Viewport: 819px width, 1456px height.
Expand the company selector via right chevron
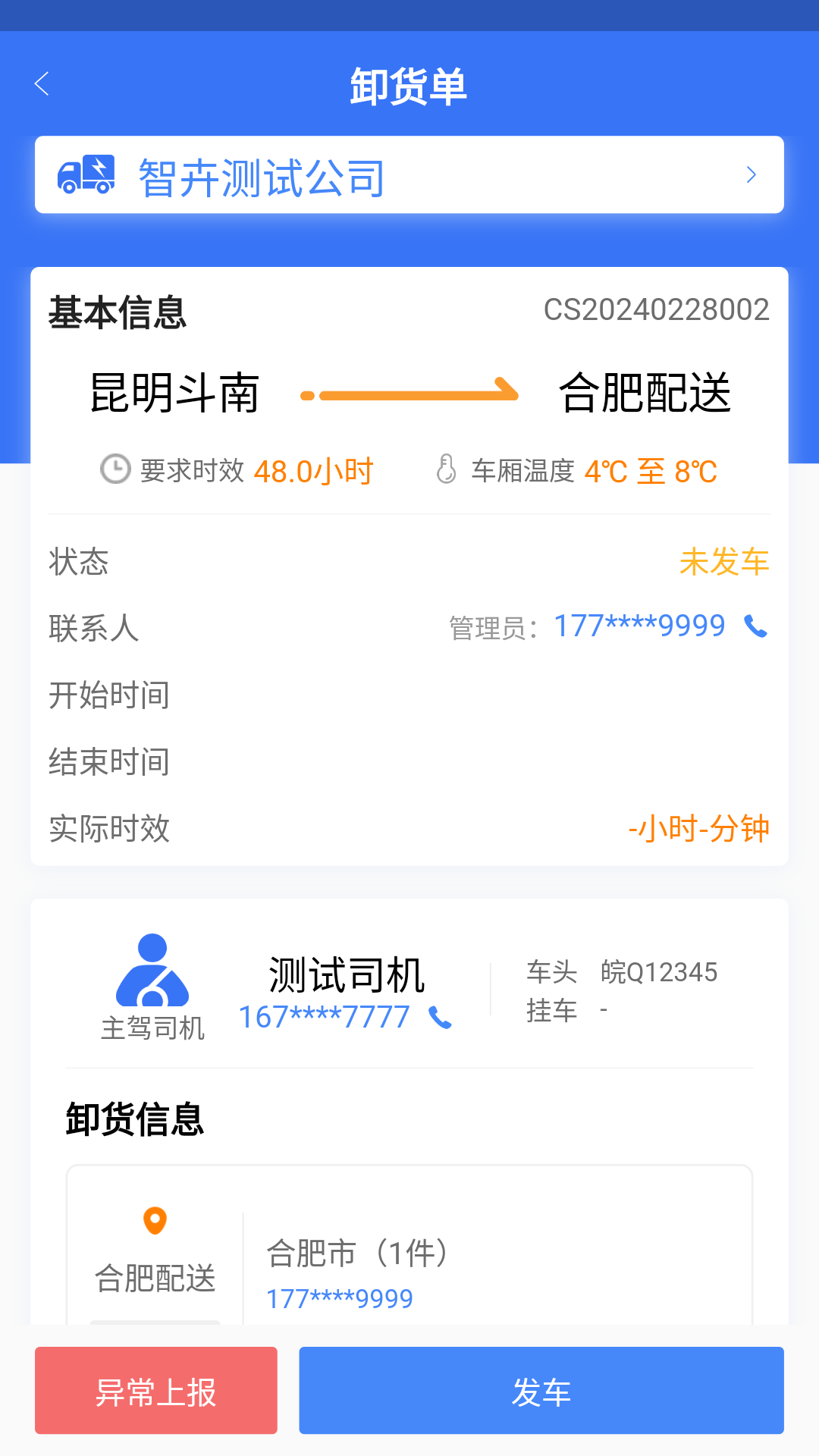click(x=752, y=174)
